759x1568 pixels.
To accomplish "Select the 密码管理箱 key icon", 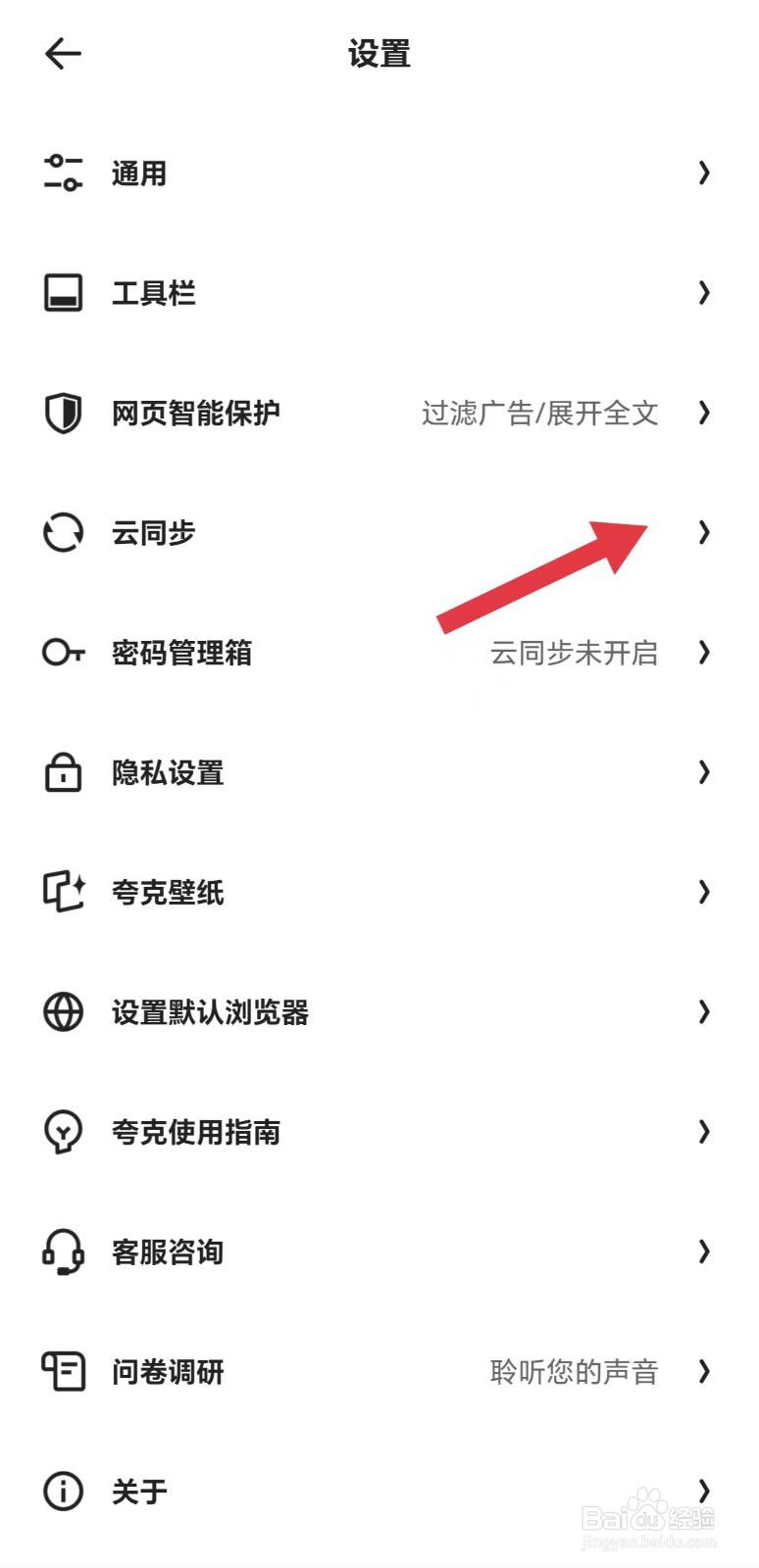I will point(63,653).
